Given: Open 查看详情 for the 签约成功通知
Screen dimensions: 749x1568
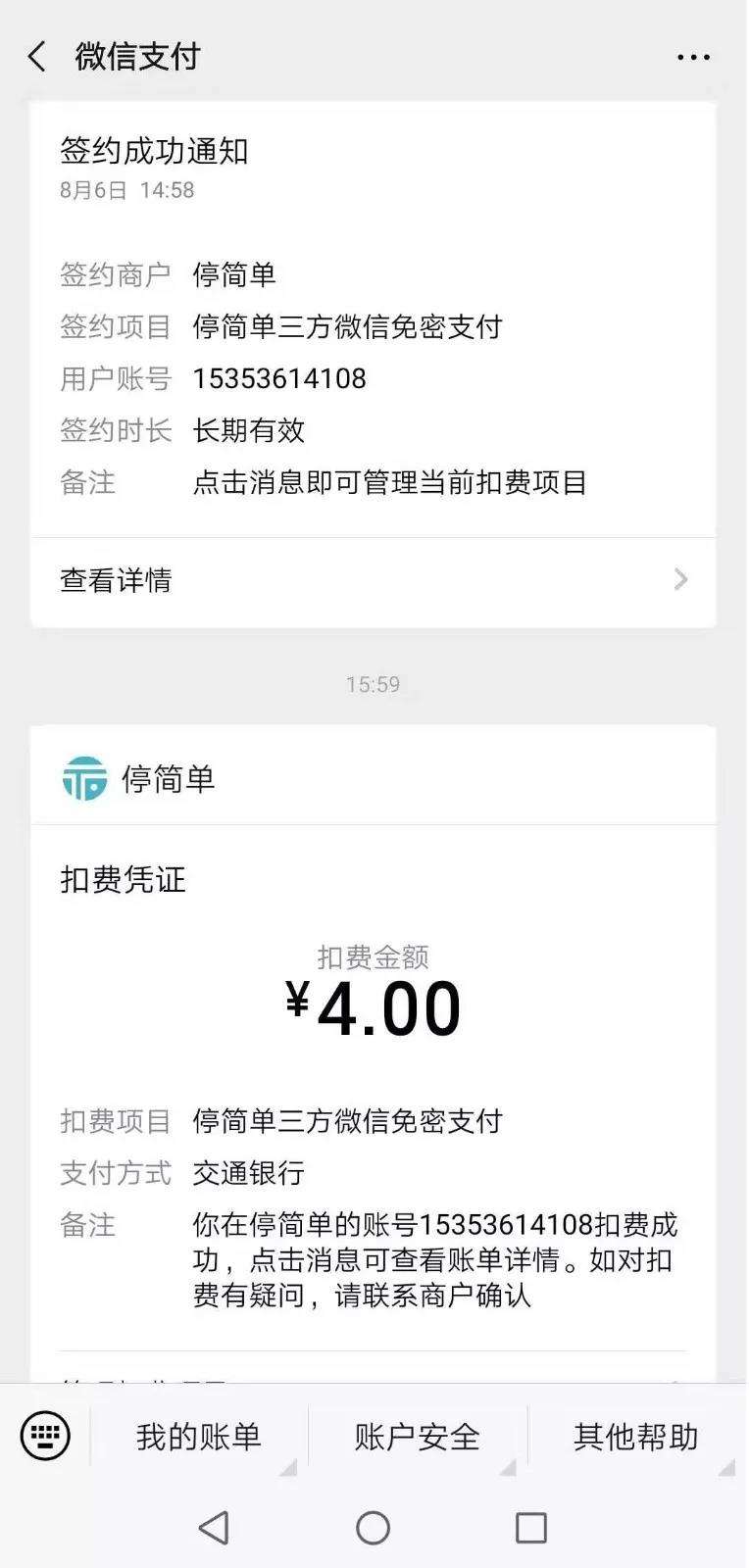Looking at the screenshot, I should coord(373,580).
